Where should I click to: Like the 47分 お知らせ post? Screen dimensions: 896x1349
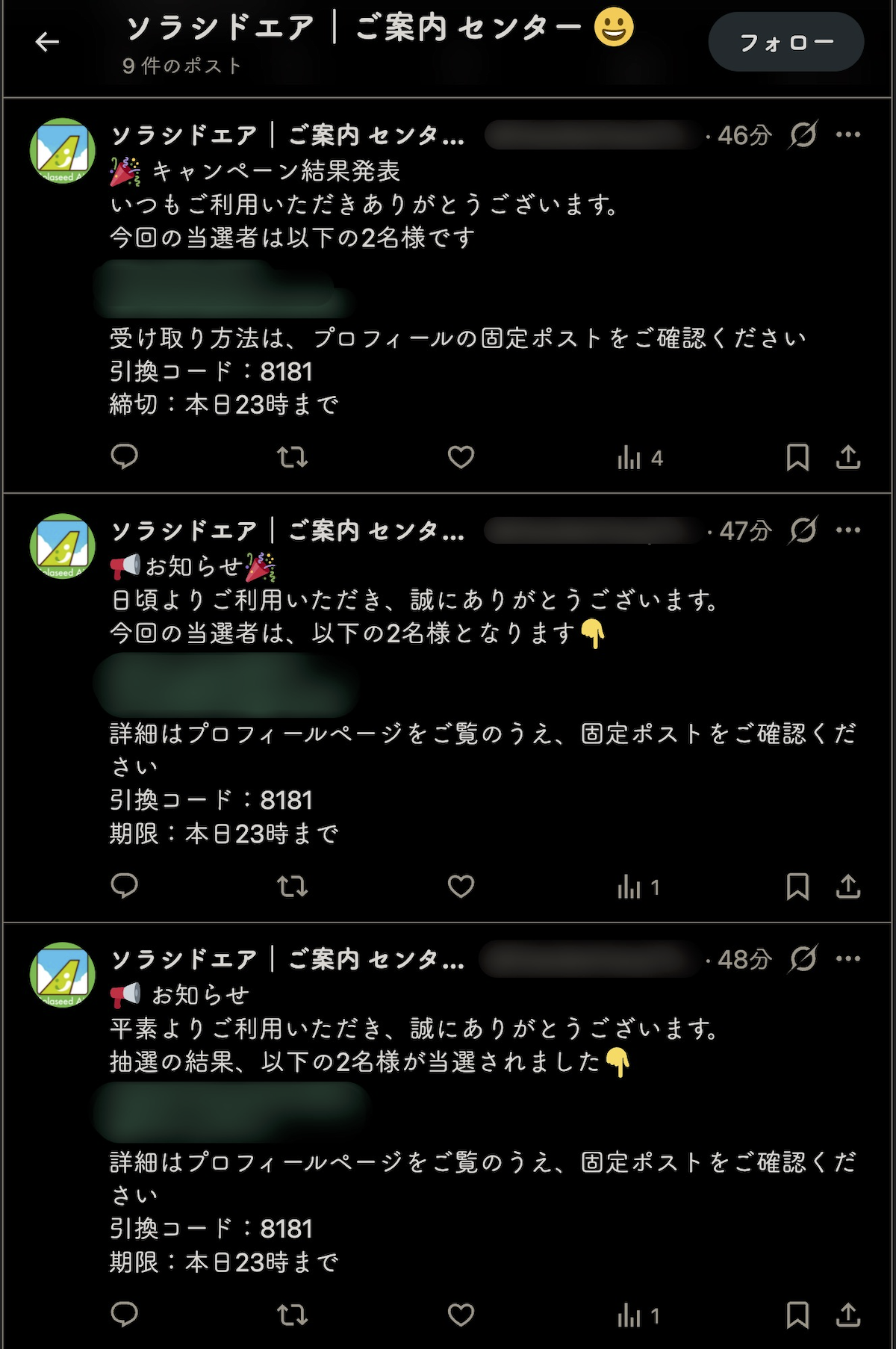point(461,886)
